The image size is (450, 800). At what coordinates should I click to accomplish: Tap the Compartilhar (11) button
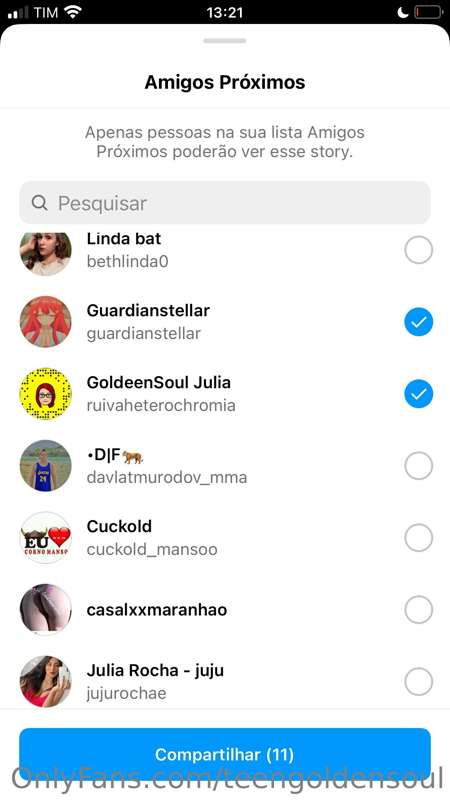tap(225, 755)
